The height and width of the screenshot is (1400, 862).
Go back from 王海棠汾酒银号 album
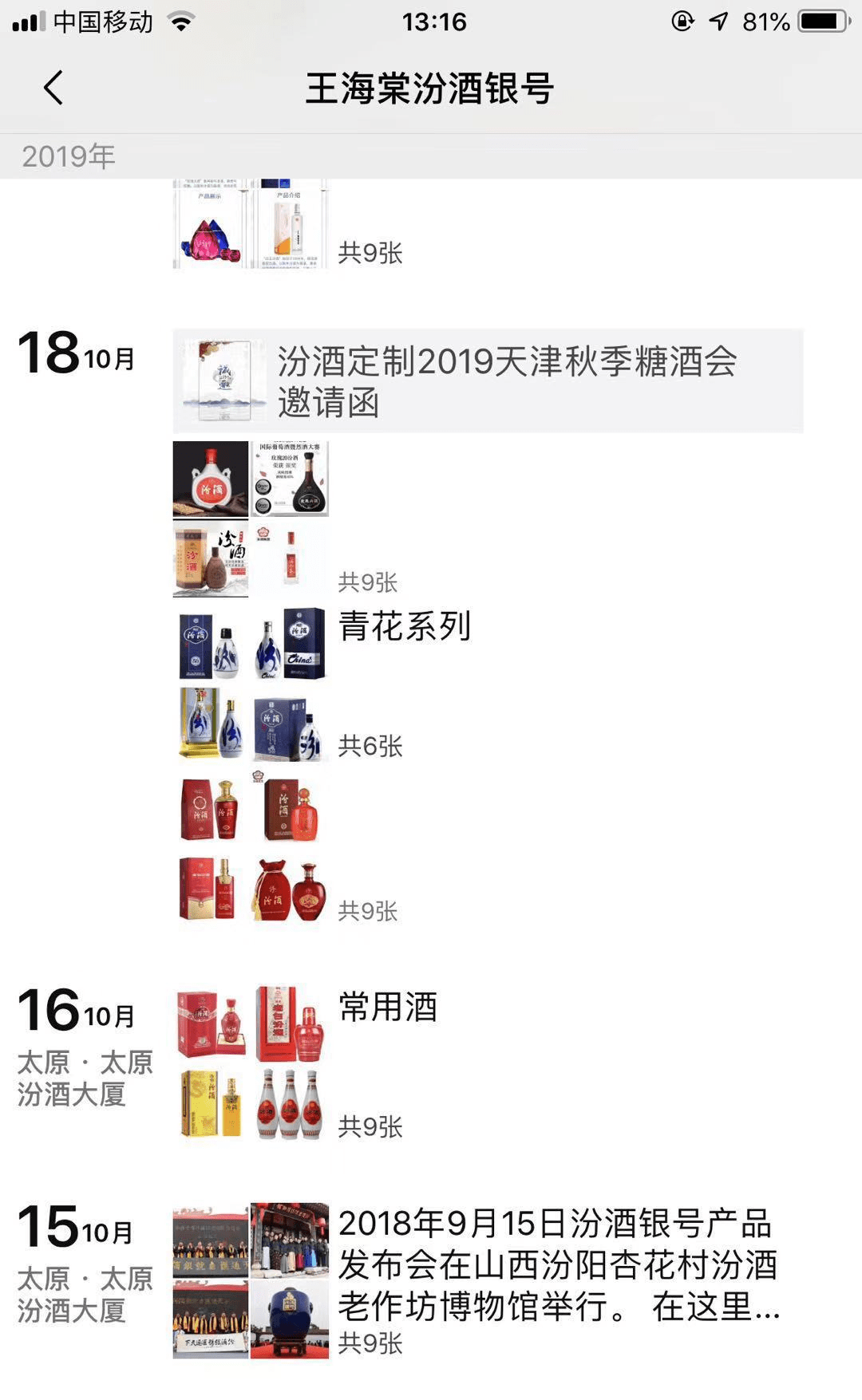(x=53, y=88)
